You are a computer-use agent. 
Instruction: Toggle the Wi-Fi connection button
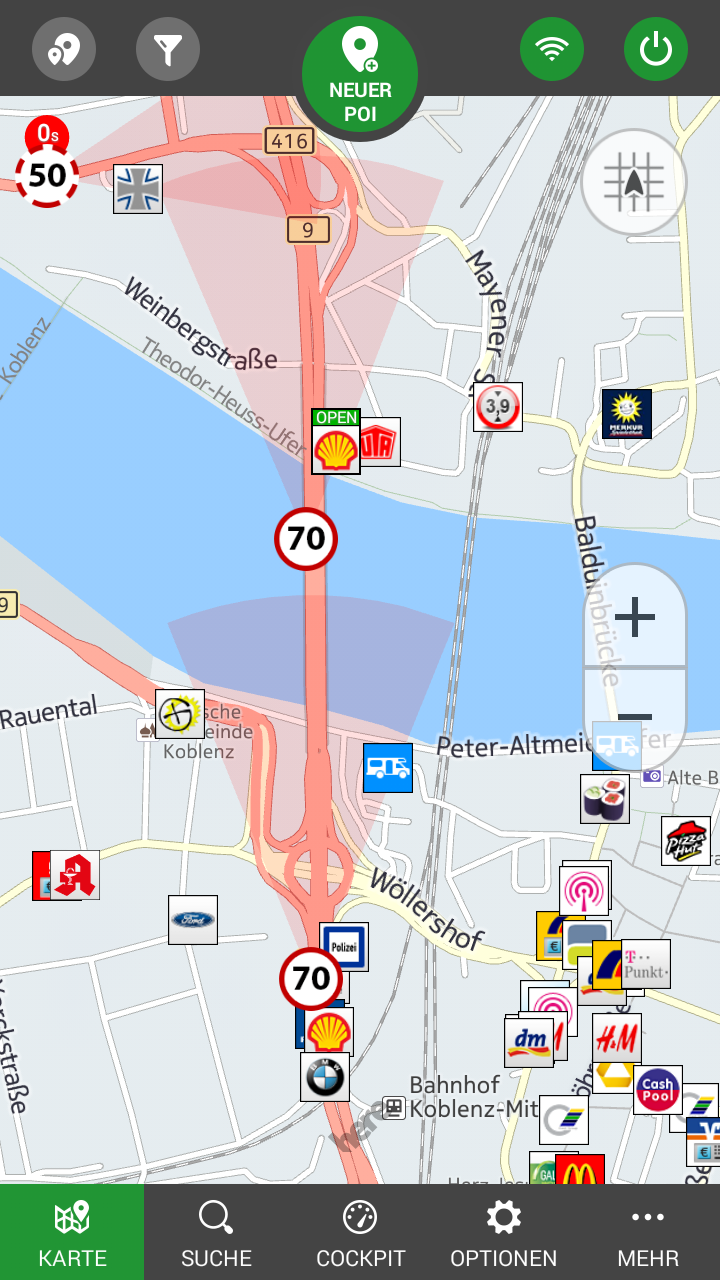552,48
